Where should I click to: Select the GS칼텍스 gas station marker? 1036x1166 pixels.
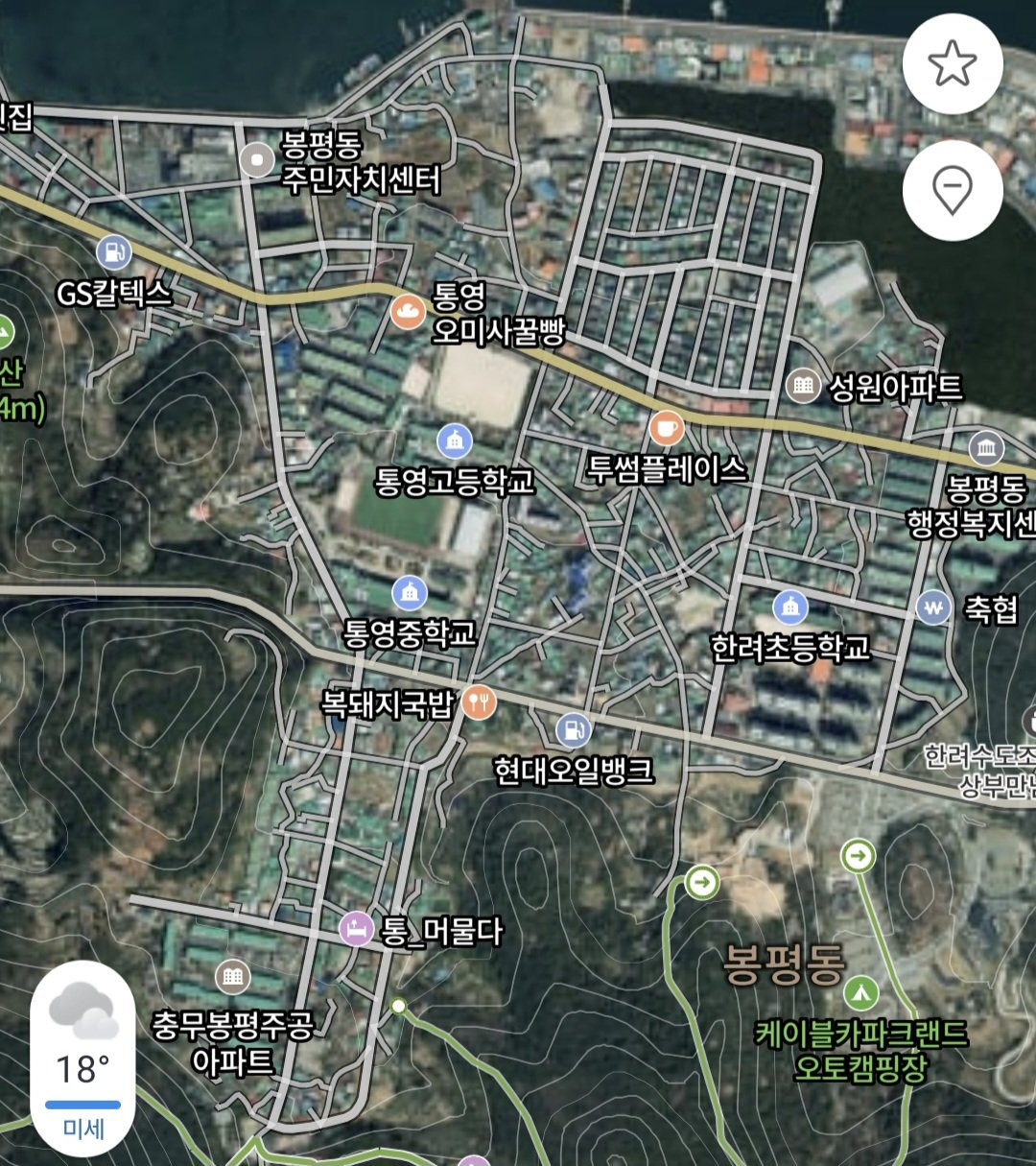point(114,252)
